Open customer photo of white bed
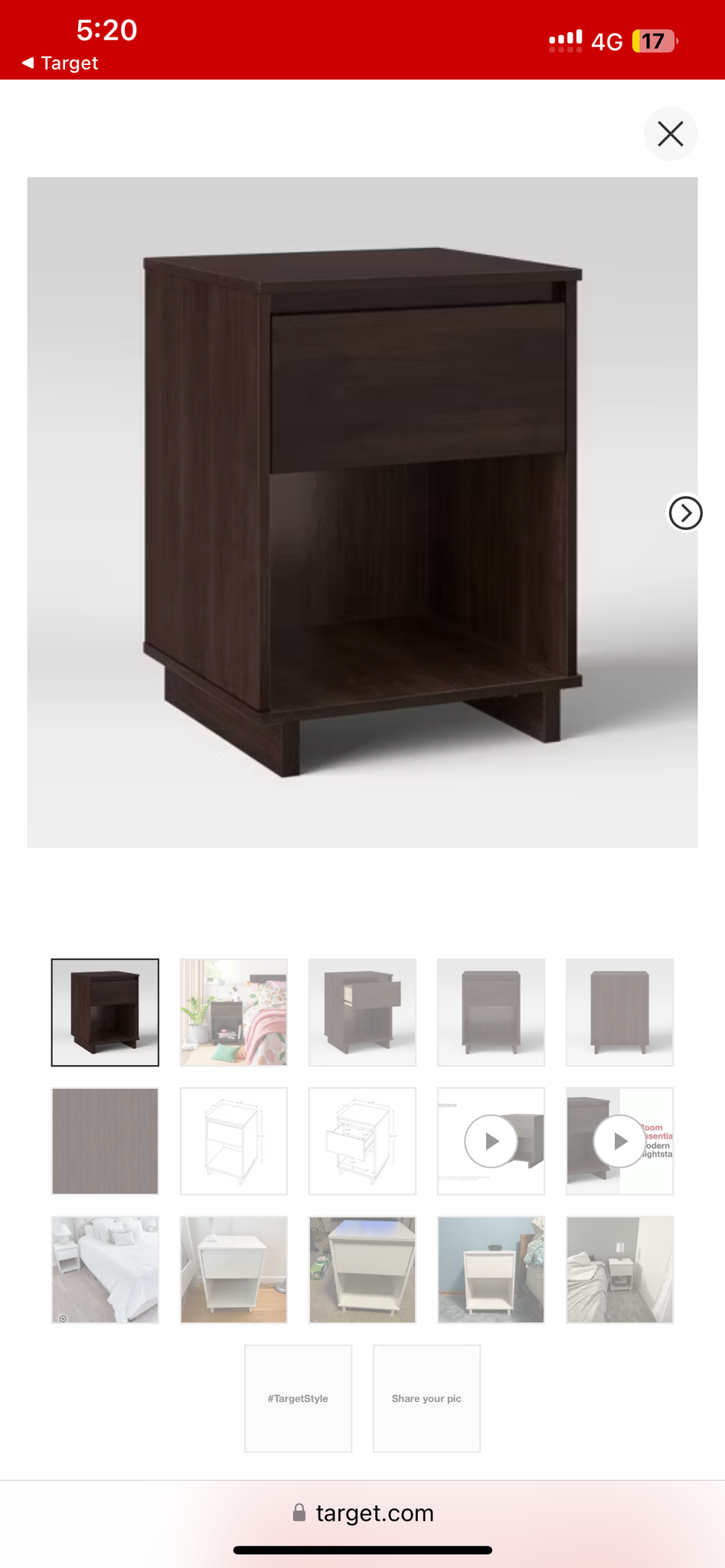Image resolution: width=725 pixels, height=1568 pixels. [x=105, y=1269]
